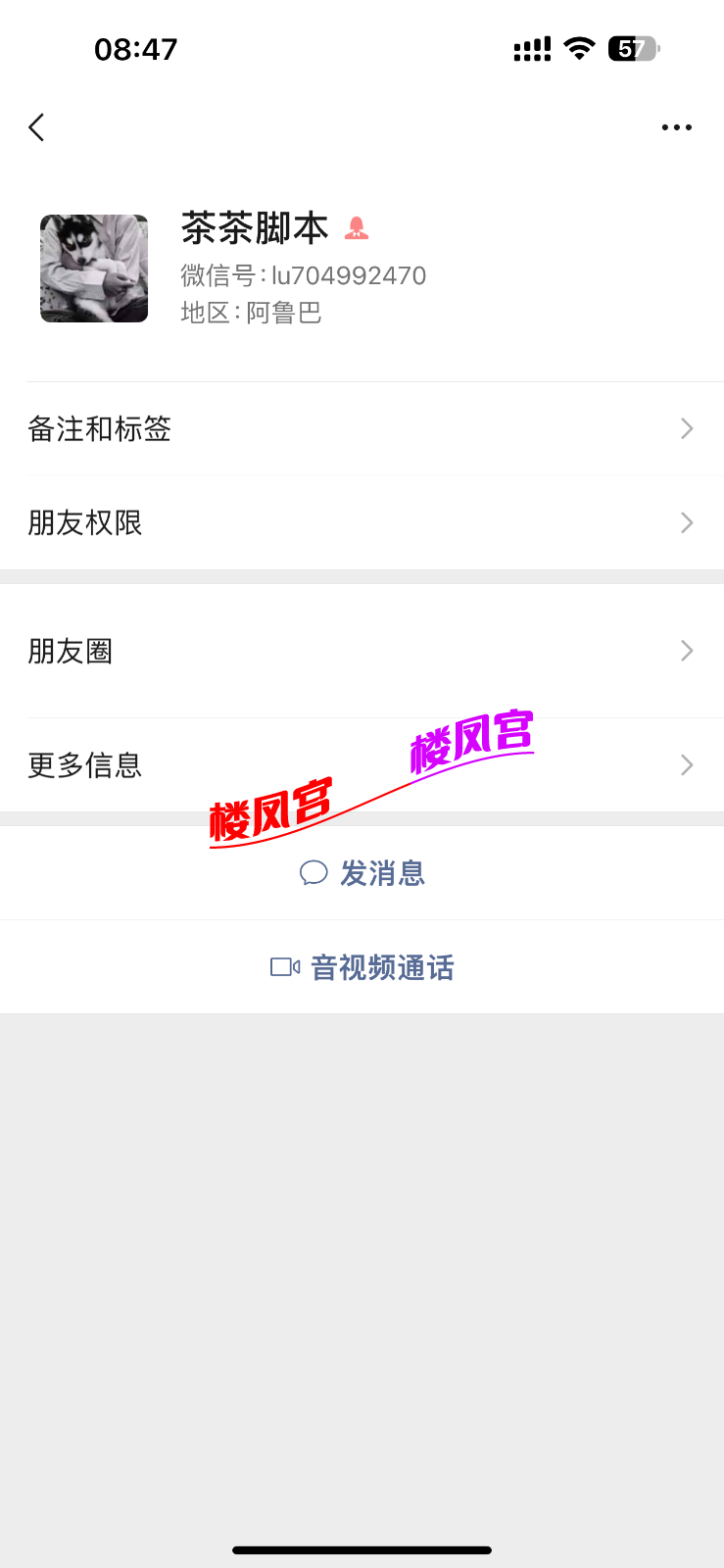Tap the husky dog profile photo
Image resolution: width=724 pixels, height=1568 pixels.
93,267
